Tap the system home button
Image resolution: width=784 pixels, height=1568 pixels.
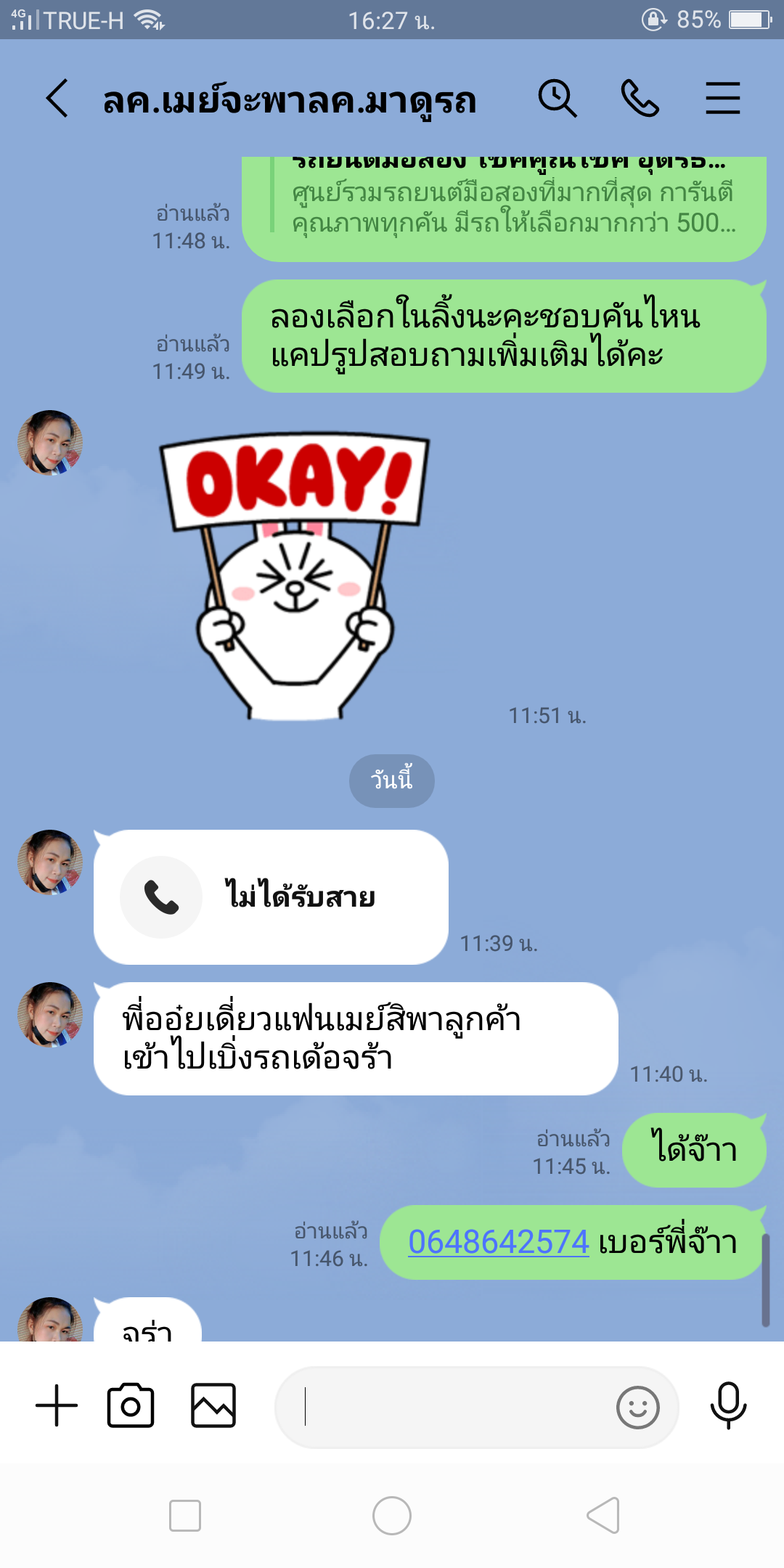[392, 1516]
